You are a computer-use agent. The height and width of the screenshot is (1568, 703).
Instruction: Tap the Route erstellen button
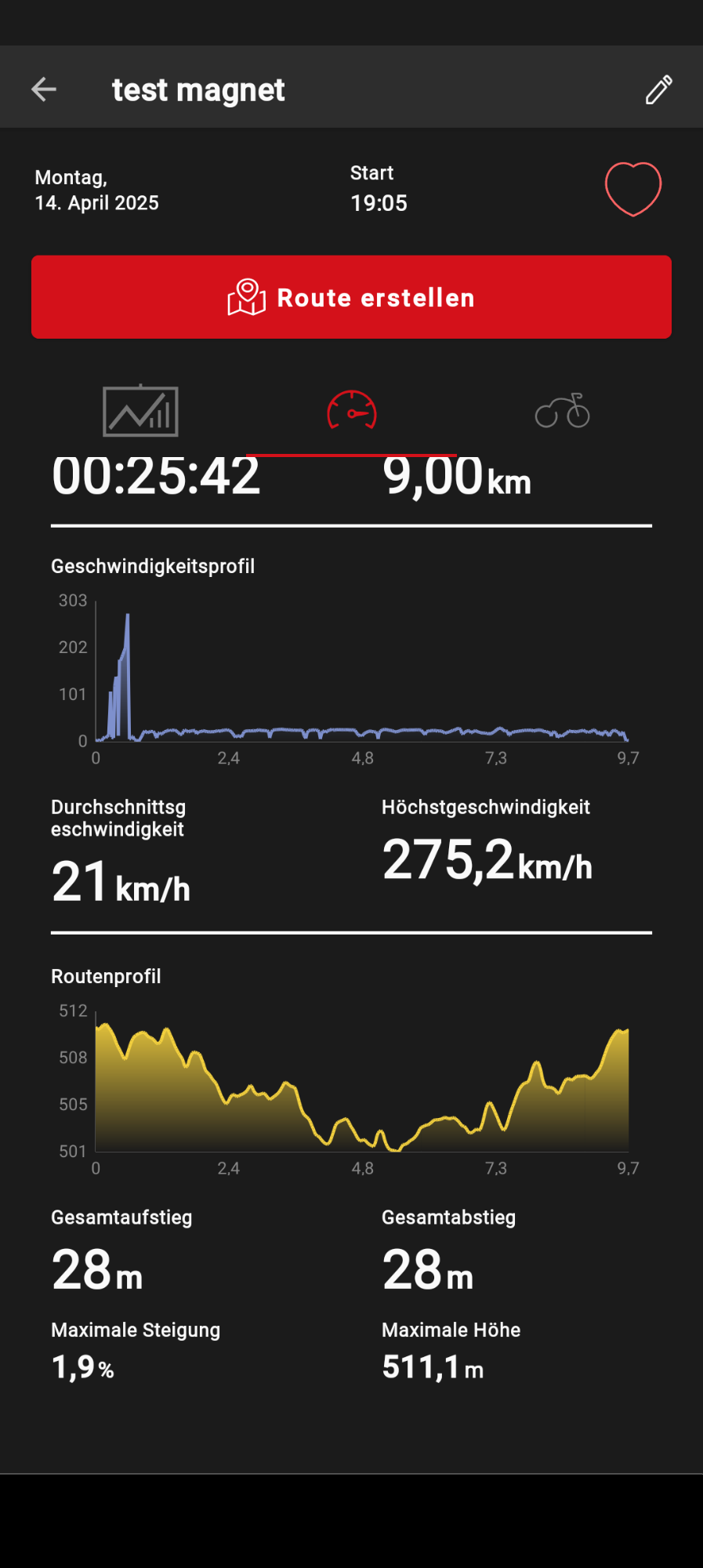[x=351, y=297]
